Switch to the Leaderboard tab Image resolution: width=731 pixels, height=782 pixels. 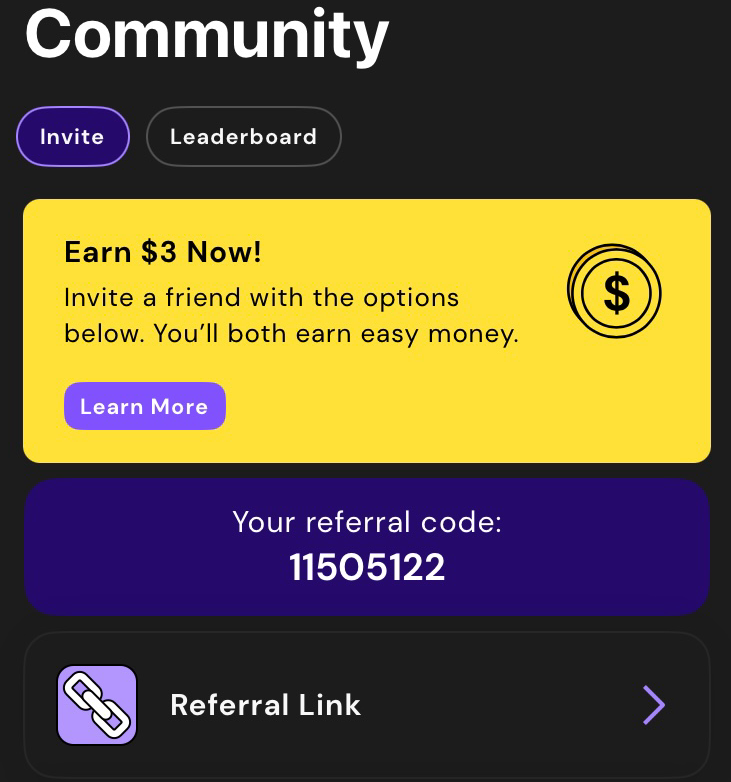[x=243, y=137]
